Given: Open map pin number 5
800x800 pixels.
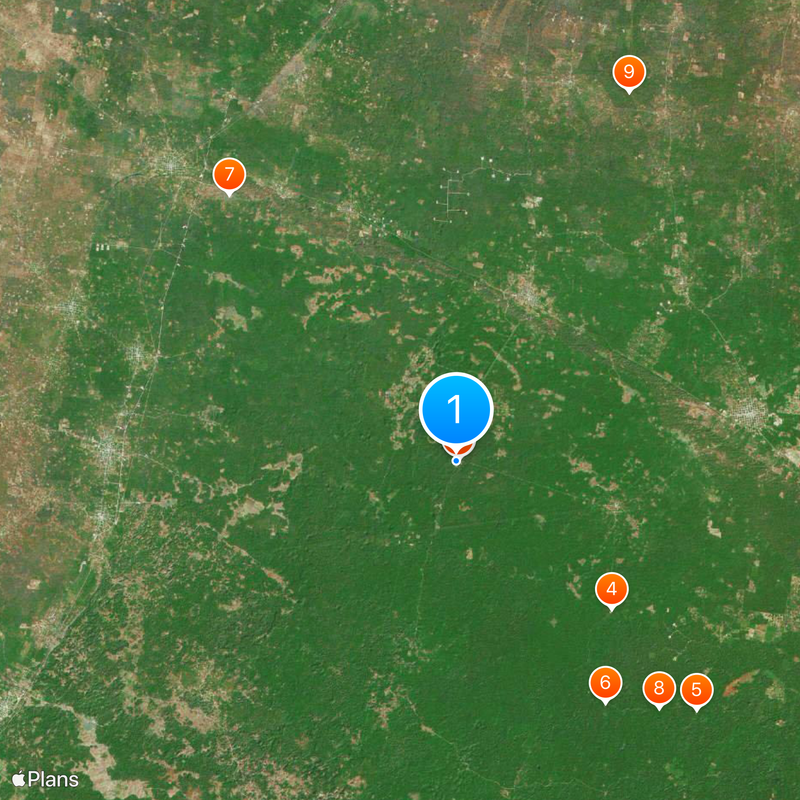Looking at the screenshot, I should pyautogui.click(x=696, y=690).
